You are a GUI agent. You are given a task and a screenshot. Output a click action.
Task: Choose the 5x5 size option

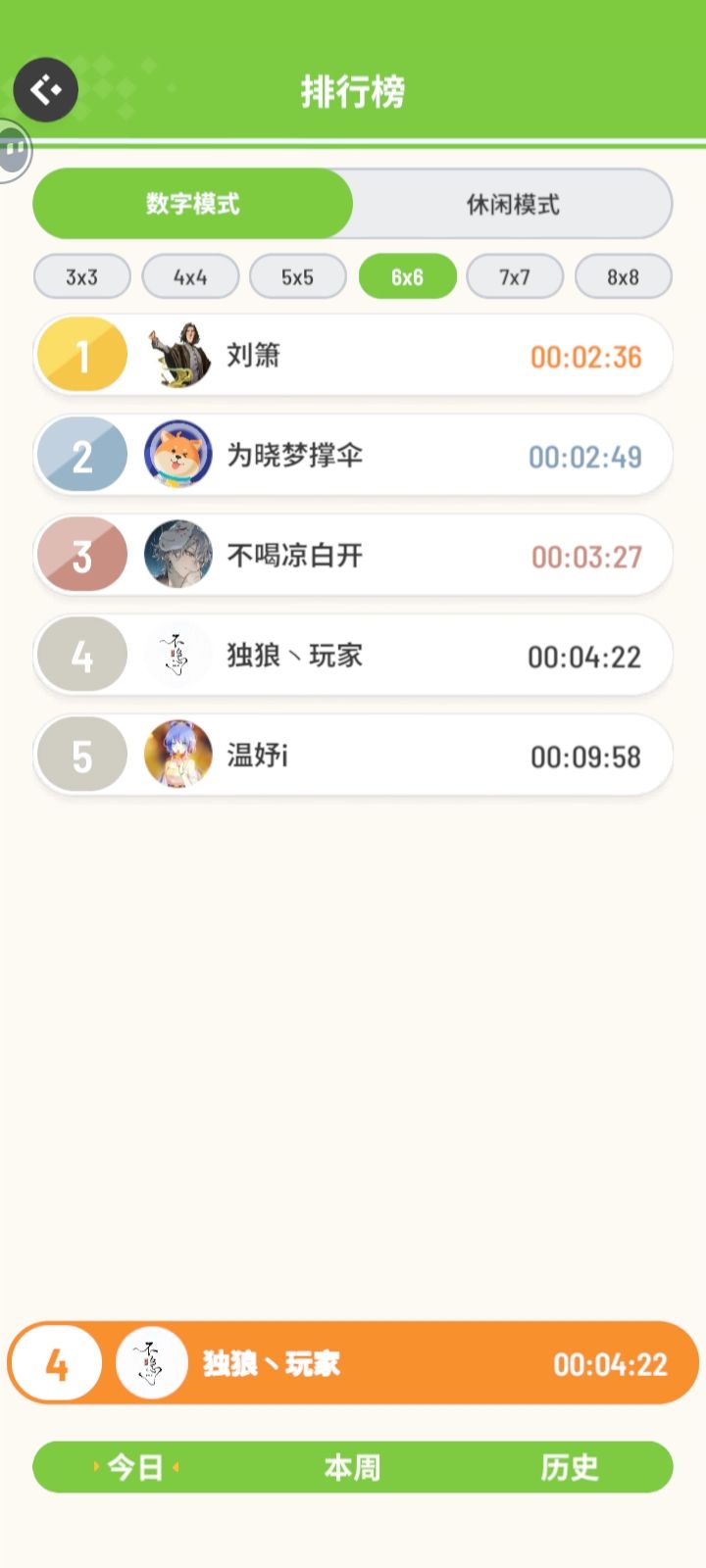click(x=298, y=276)
